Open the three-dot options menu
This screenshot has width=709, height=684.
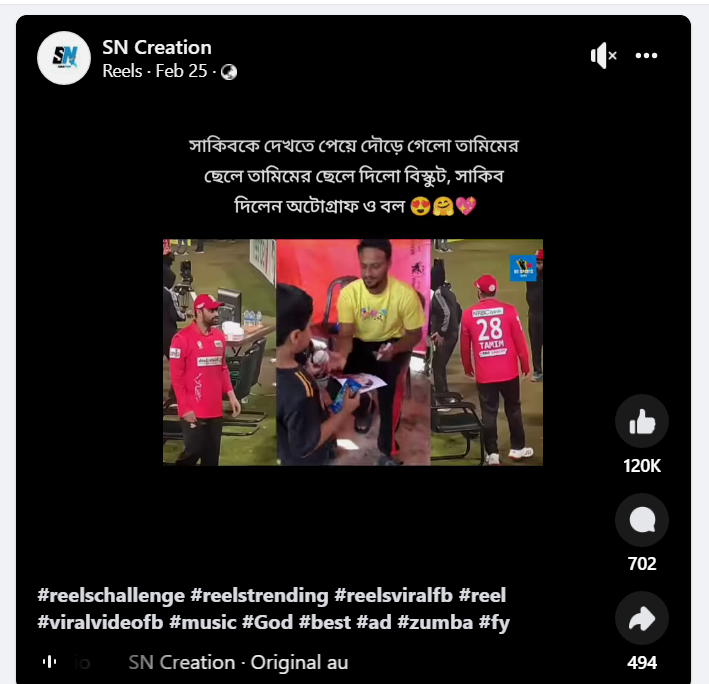pos(647,56)
